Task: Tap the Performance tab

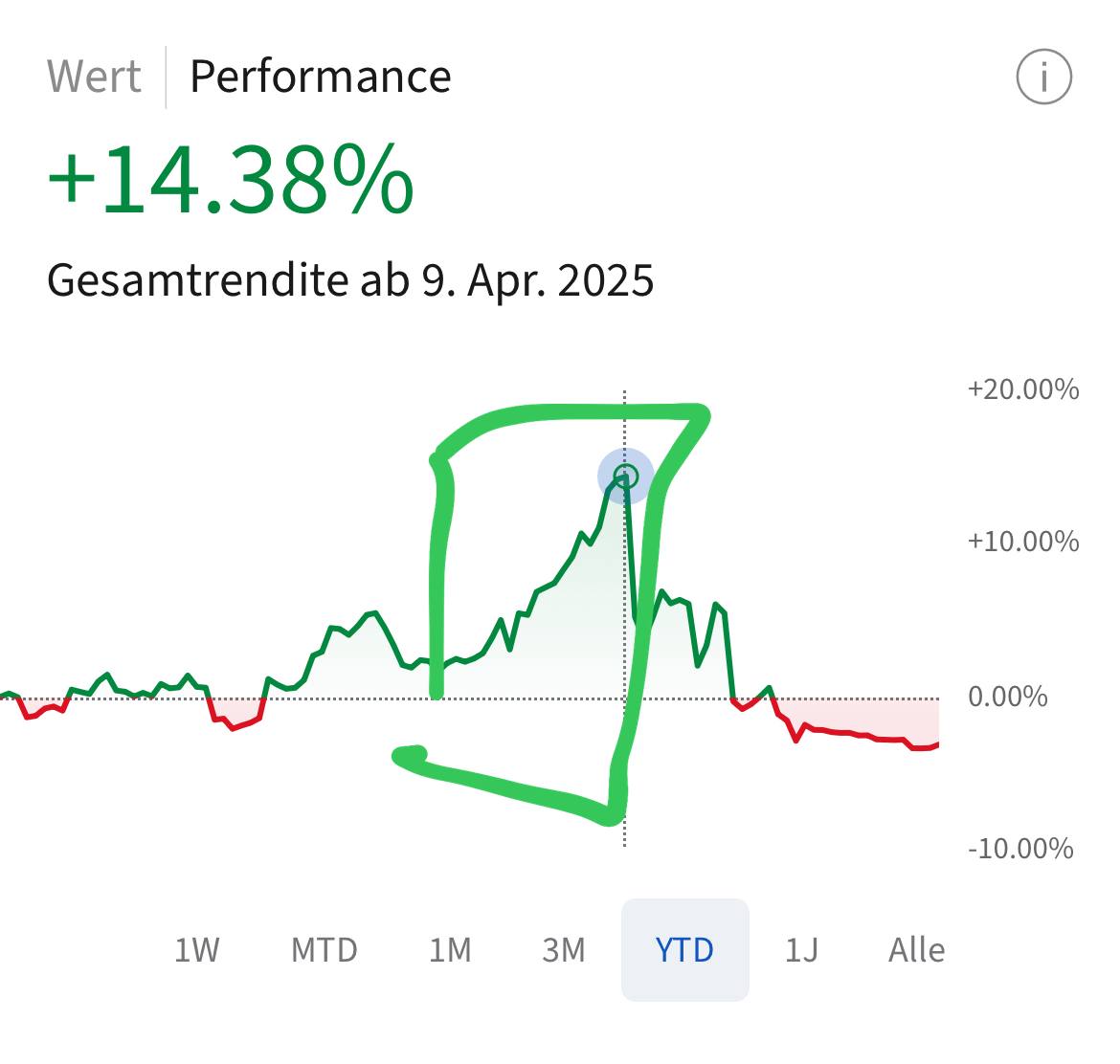Action: tap(320, 77)
